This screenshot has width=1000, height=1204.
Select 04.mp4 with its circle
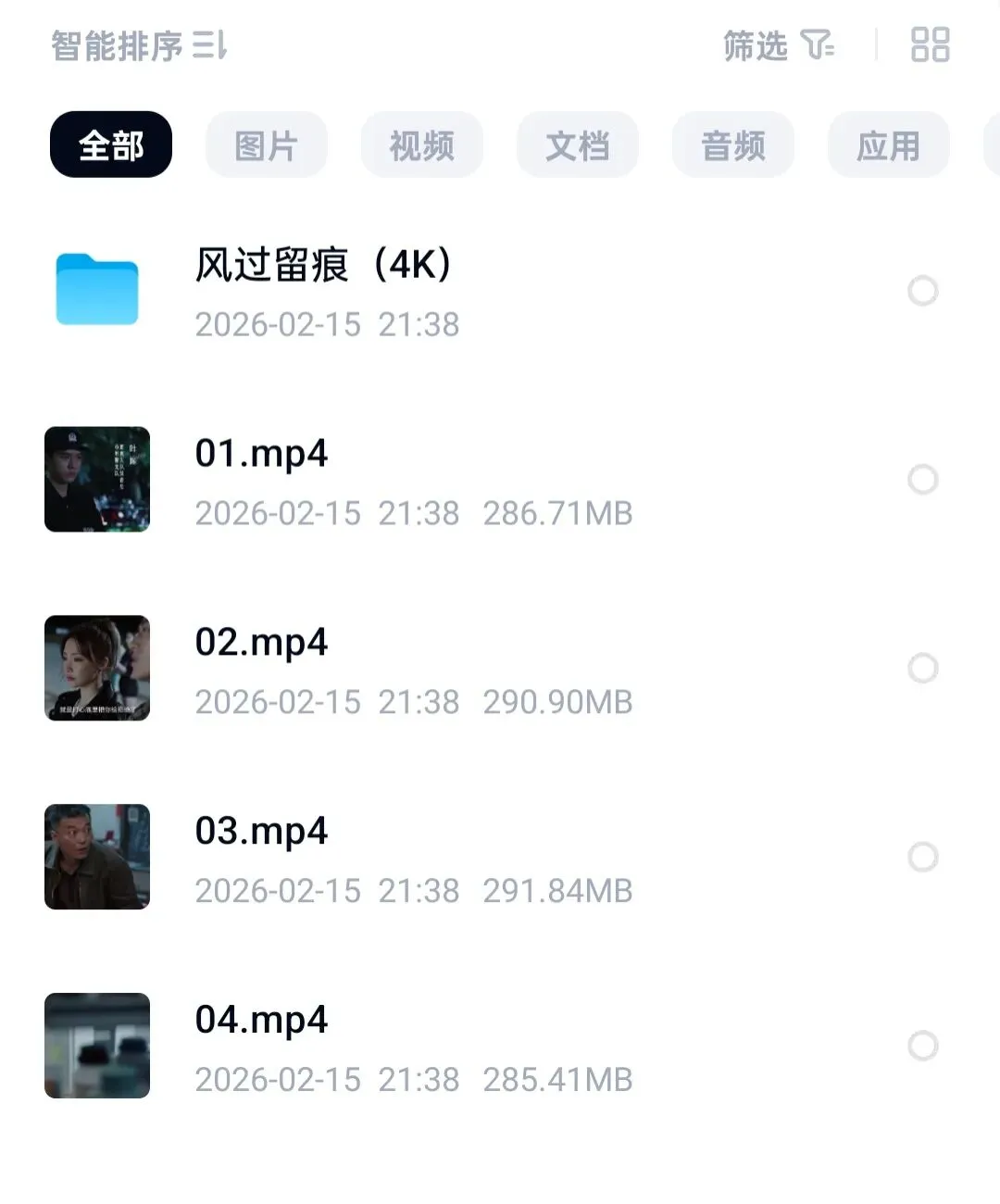tap(922, 1047)
